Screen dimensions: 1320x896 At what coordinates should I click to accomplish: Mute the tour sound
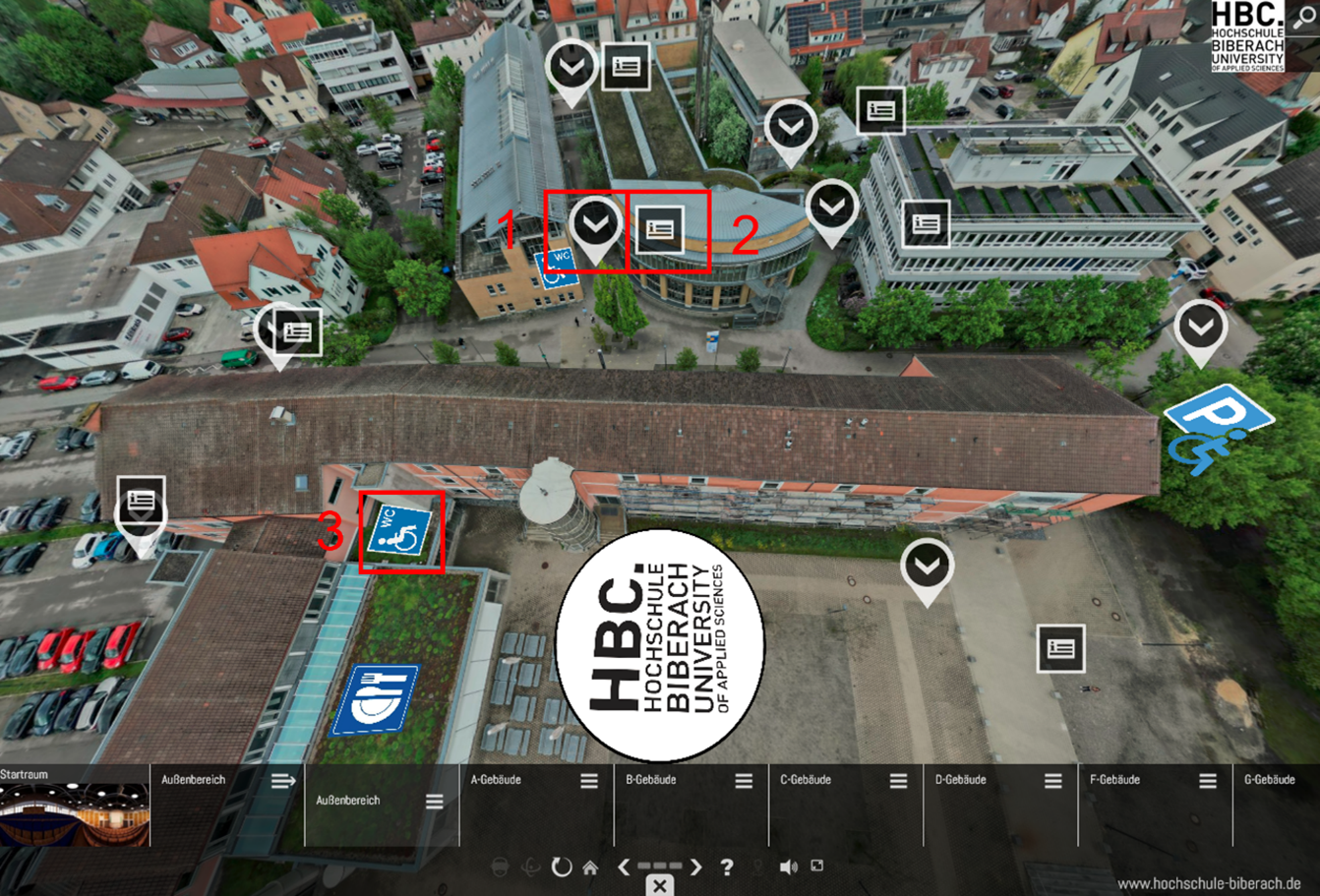coord(788,866)
